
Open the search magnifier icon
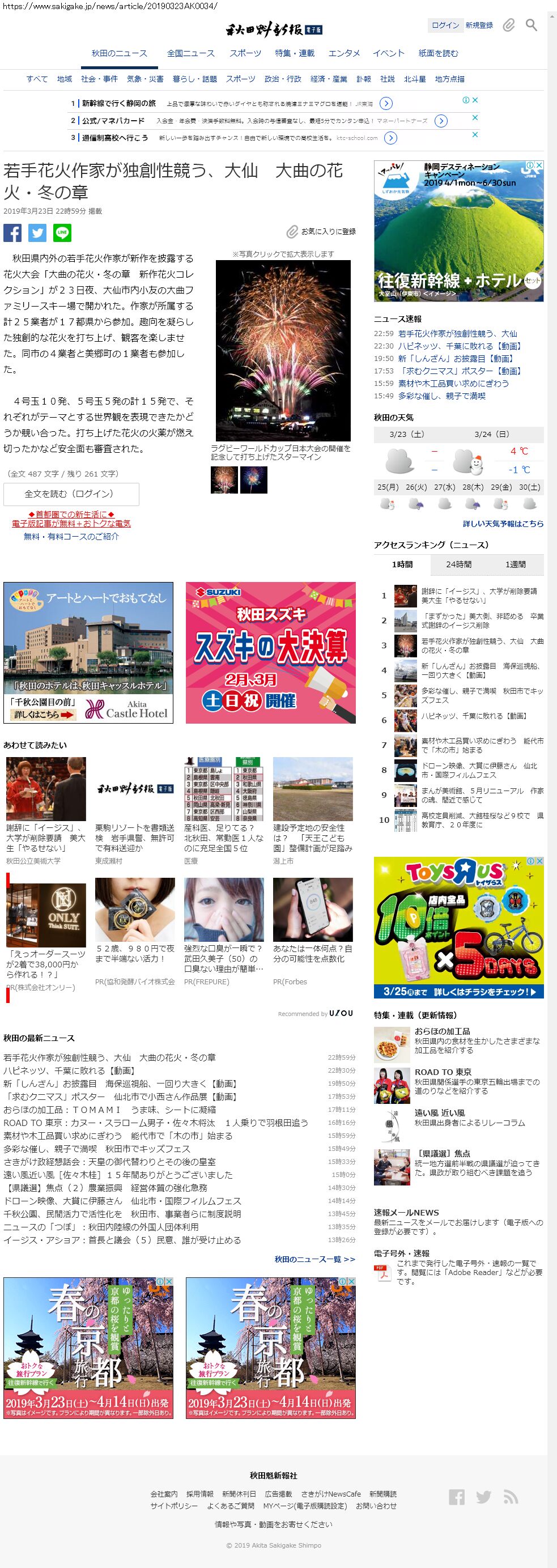tap(531, 25)
